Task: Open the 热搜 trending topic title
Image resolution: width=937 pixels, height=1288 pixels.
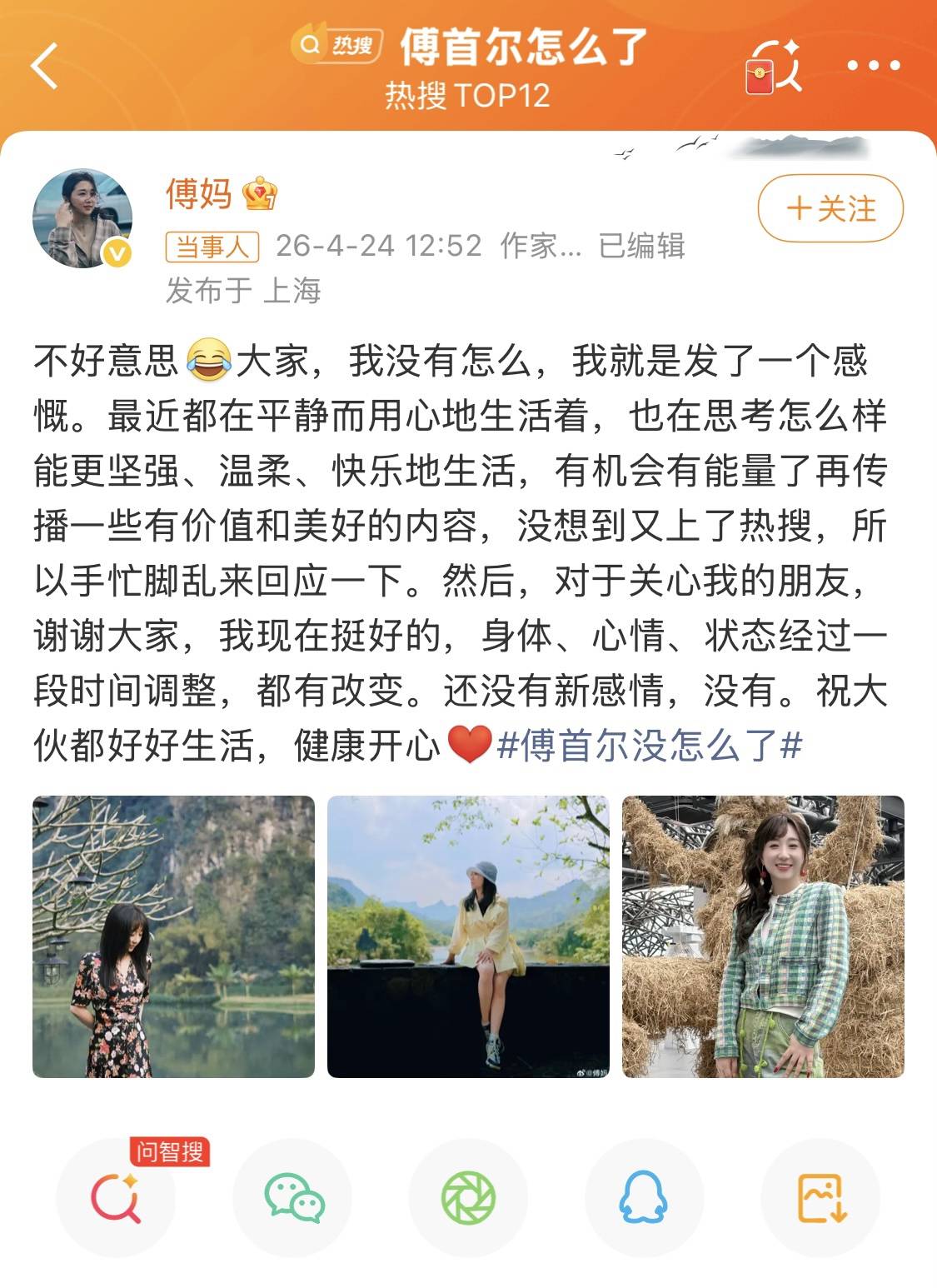Action: (521, 47)
